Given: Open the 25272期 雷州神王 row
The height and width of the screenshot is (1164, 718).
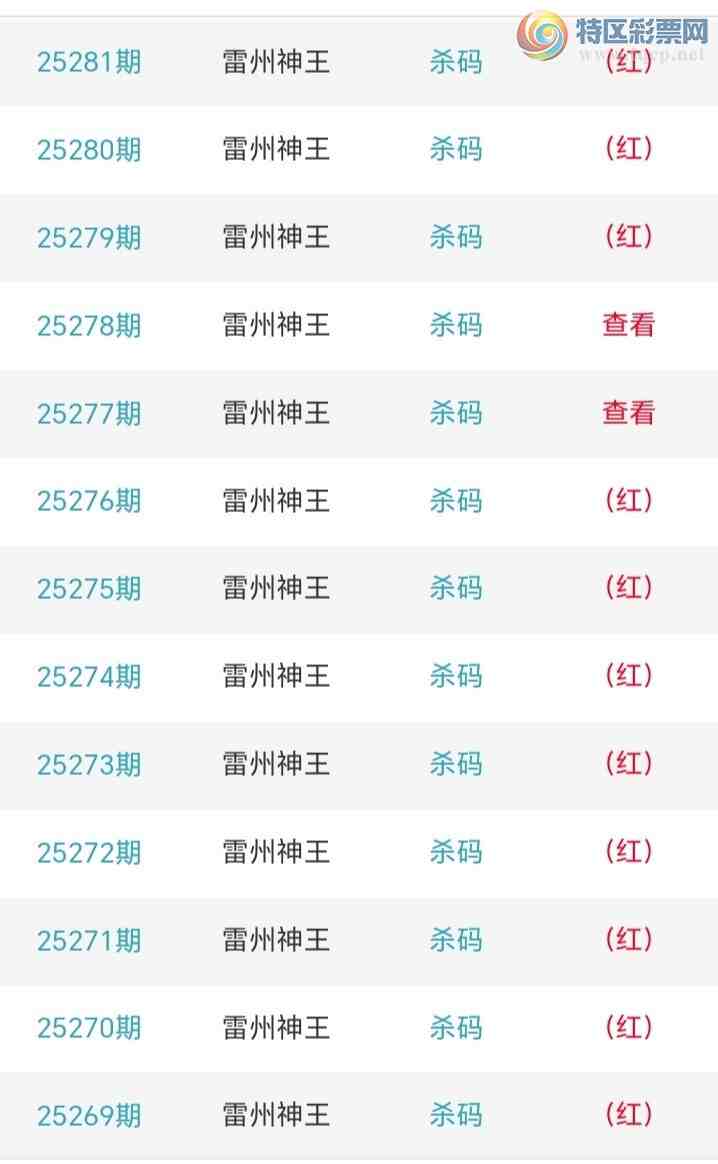Looking at the screenshot, I should (x=275, y=853).
